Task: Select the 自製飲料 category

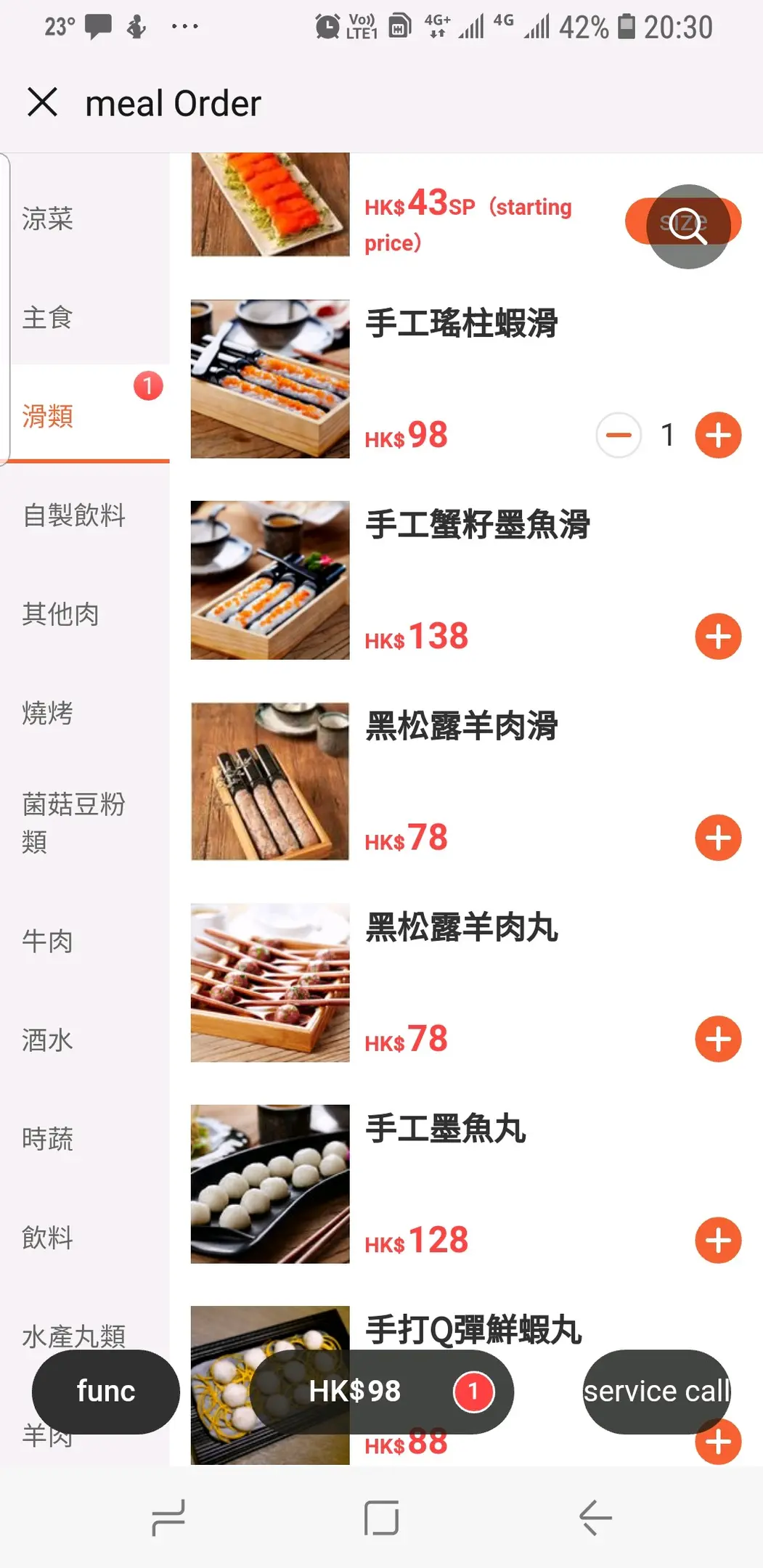Action: (x=74, y=515)
